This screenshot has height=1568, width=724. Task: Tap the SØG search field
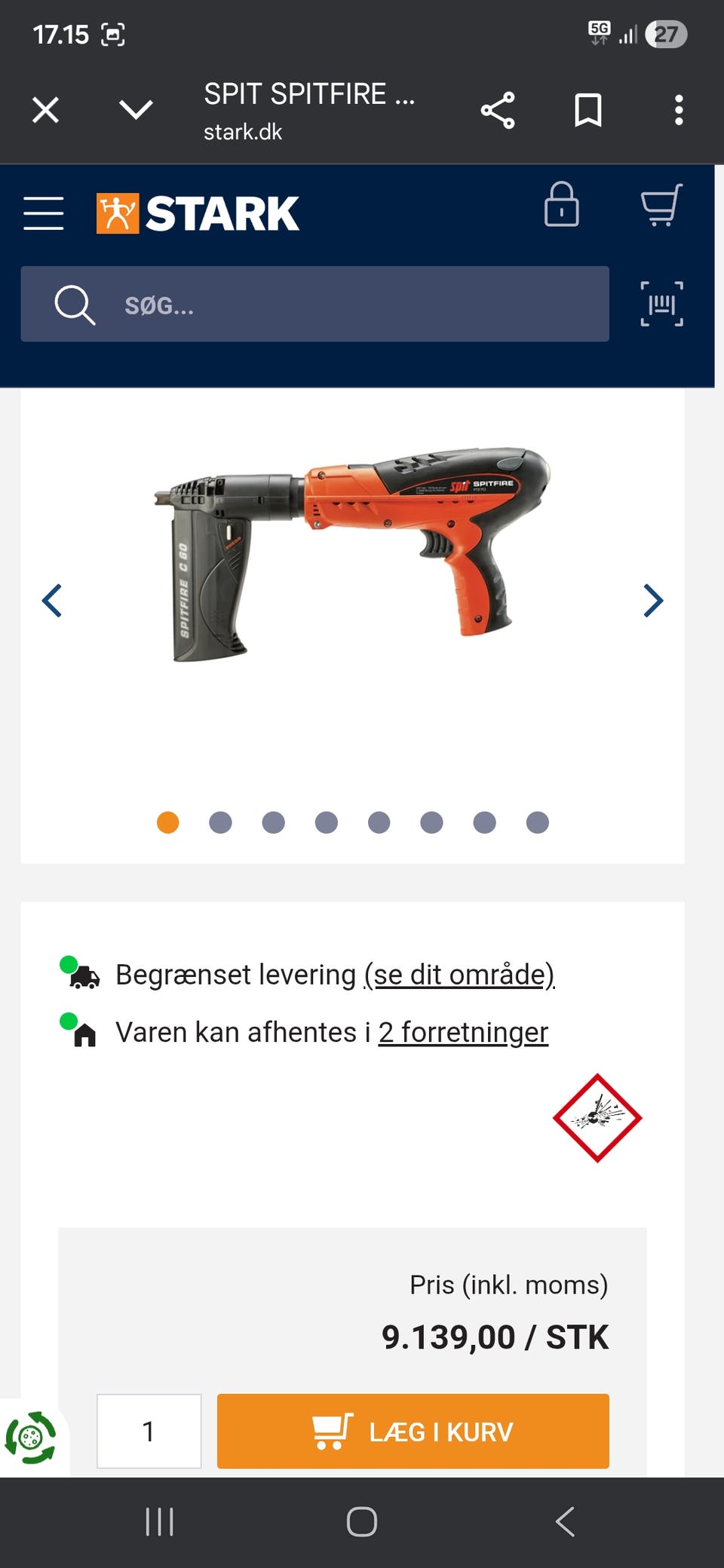(x=314, y=304)
